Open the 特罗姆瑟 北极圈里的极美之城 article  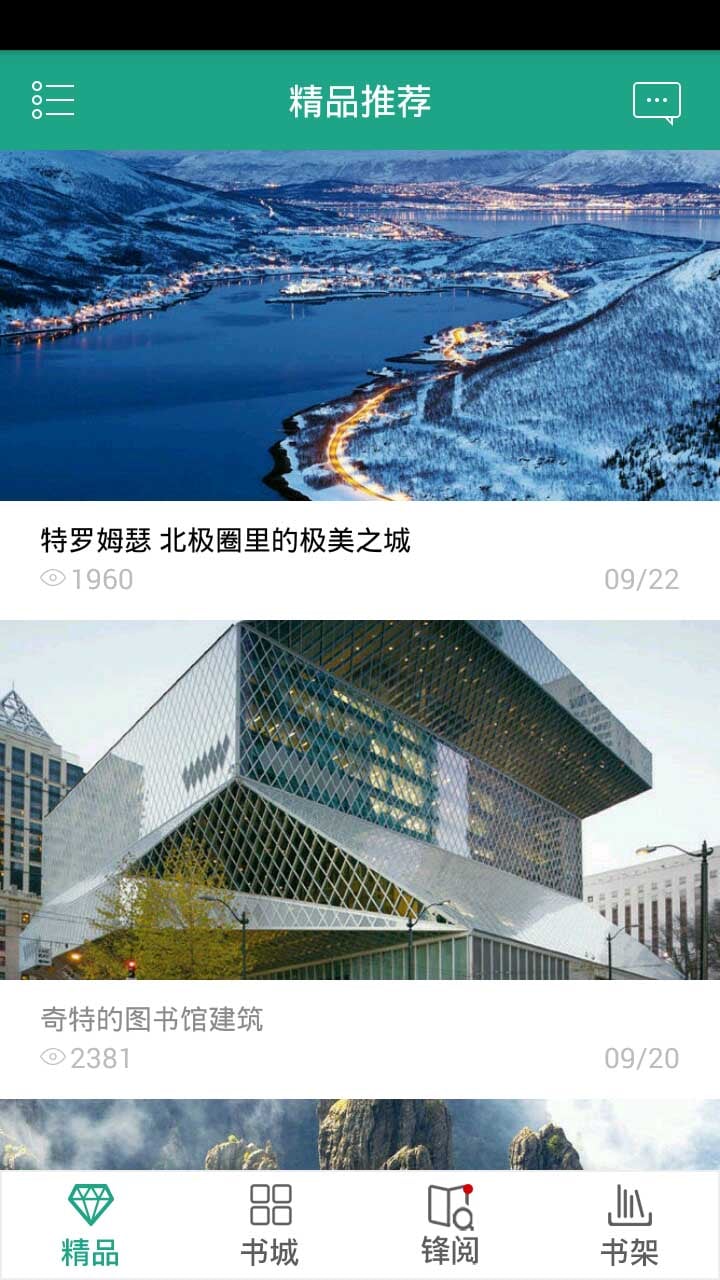(225, 541)
